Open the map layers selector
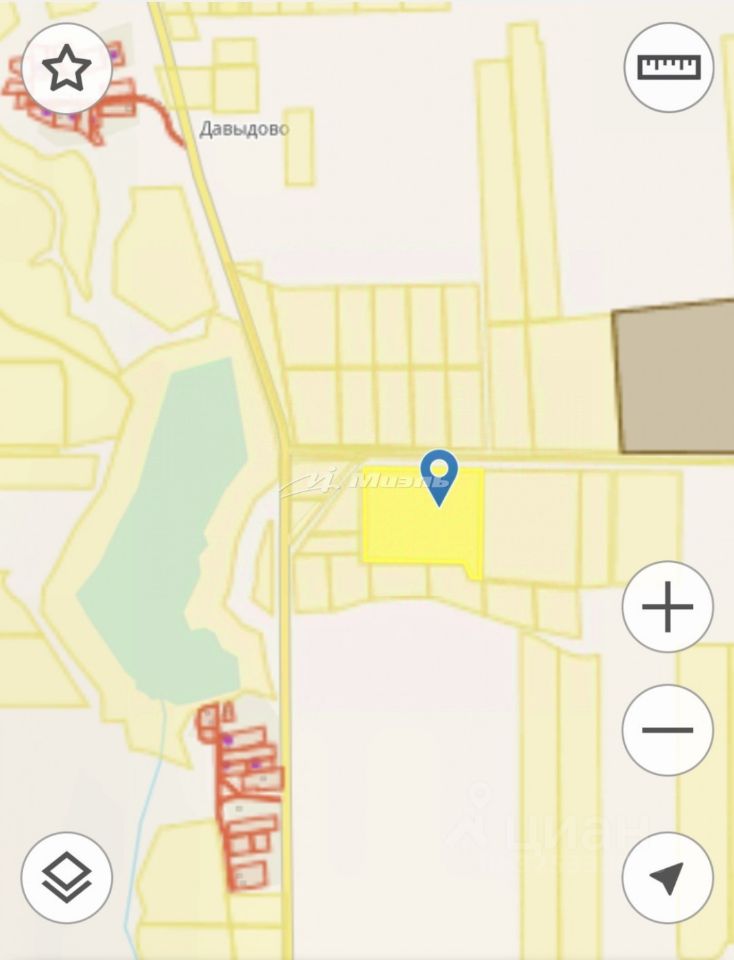The width and height of the screenshot is (734, 960). point(67,877)
